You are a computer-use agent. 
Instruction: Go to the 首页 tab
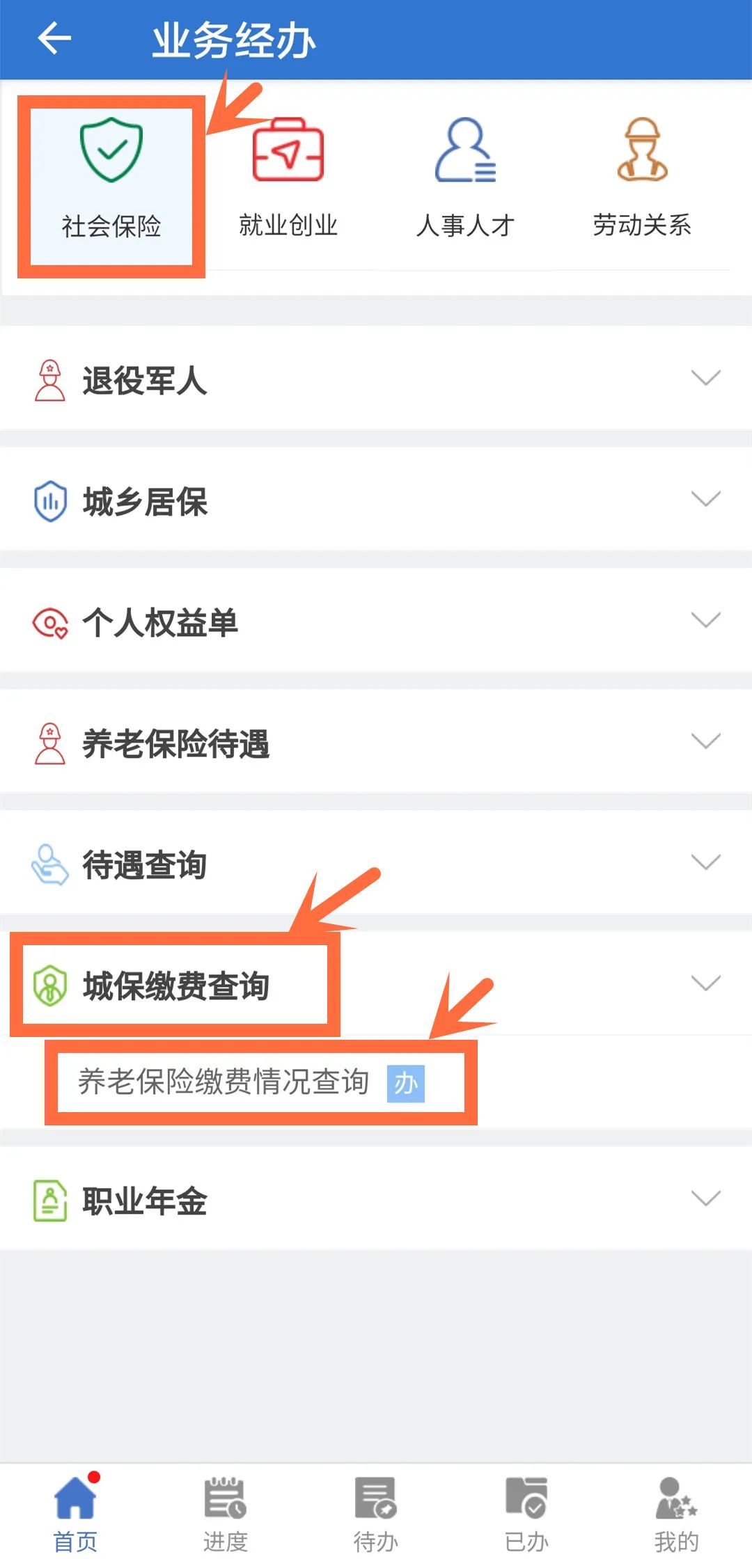click(x=75, y=1514)
